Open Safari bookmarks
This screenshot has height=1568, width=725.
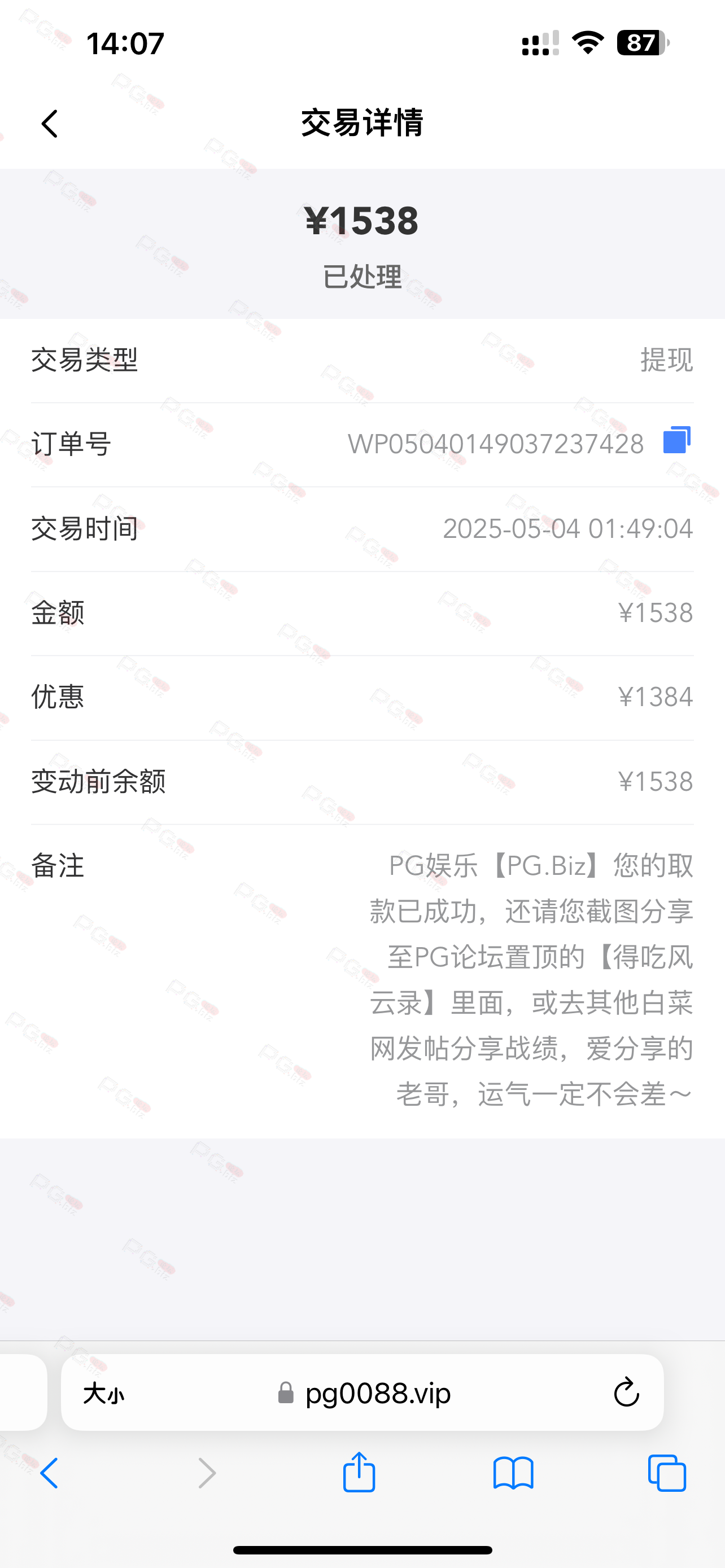(513, 1474)
